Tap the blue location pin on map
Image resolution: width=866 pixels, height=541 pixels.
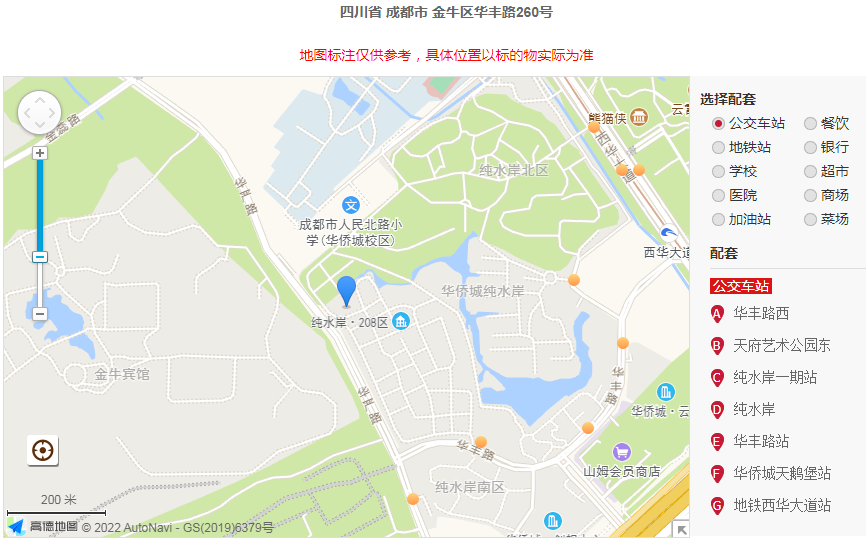click(x=346, y=290)
